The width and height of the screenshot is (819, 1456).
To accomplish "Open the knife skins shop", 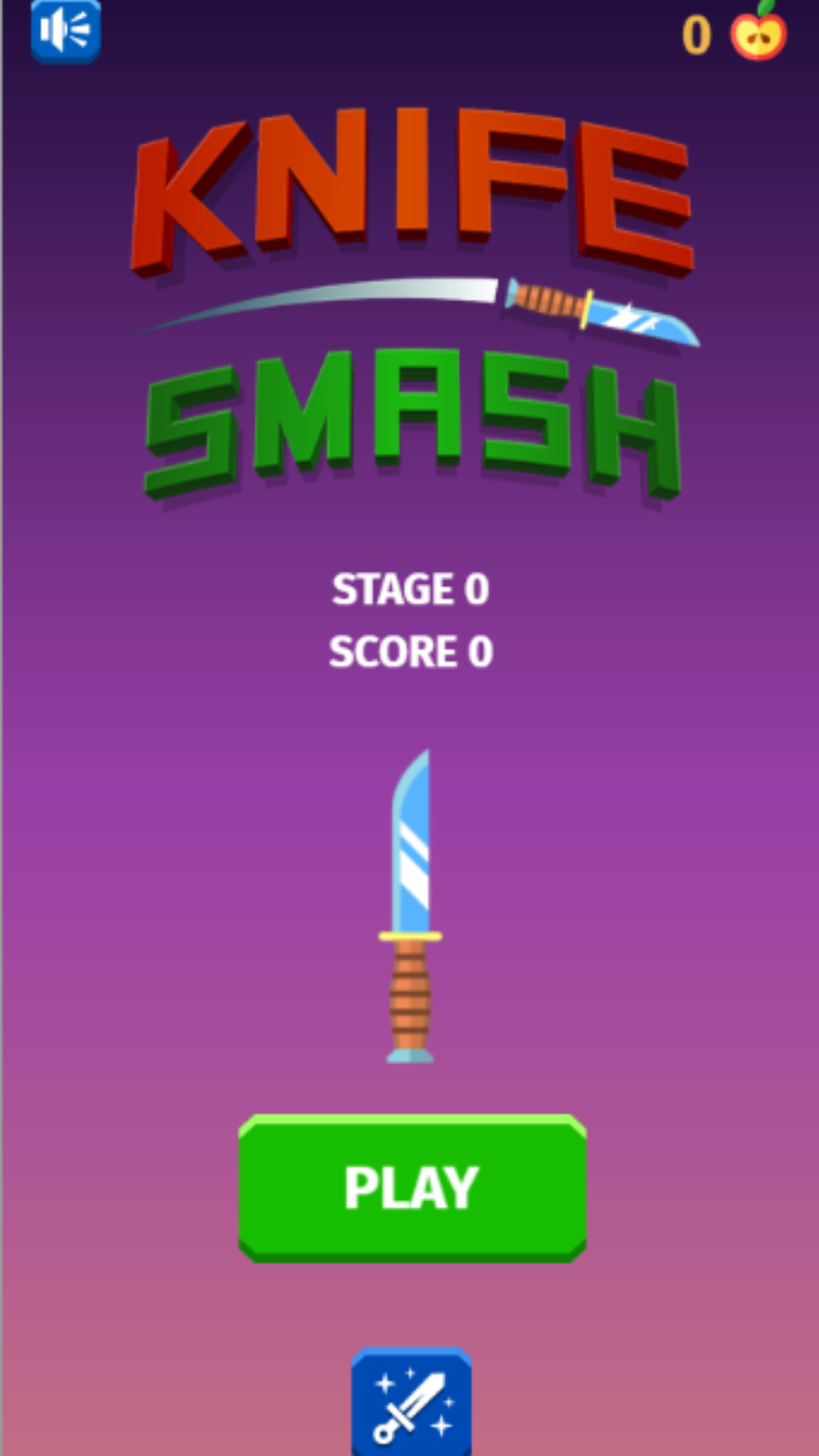I will click(x=411, y=1403).
